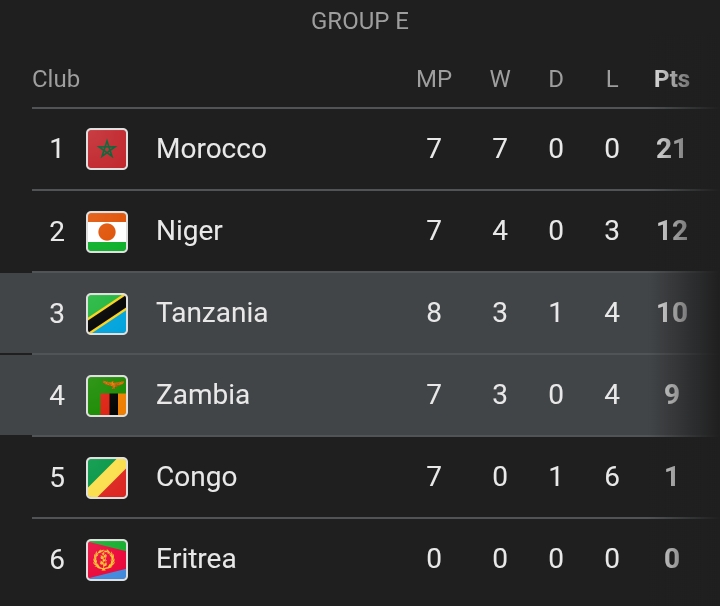Open Eritrea team row
This screenshot has height=606, width=720.
196,559
